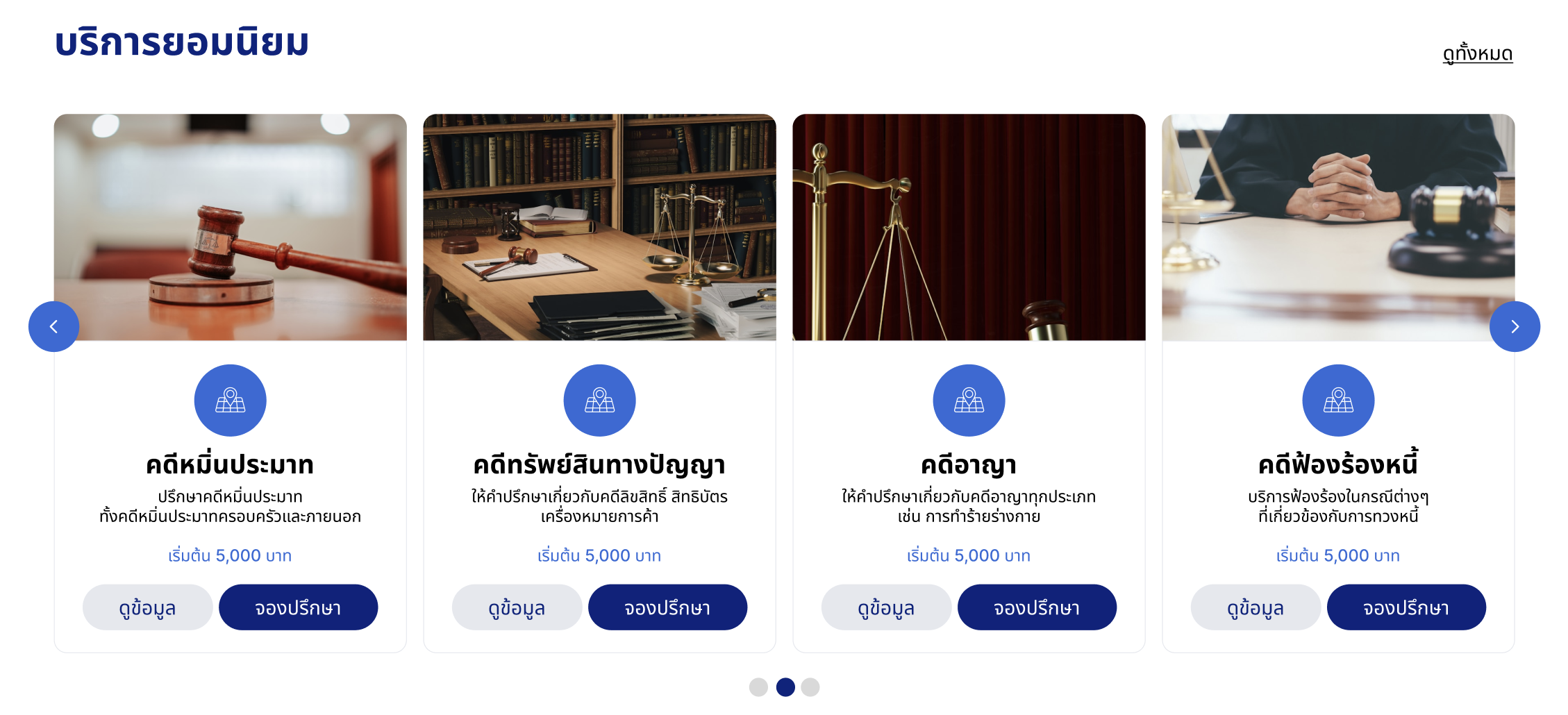Select the third page indicator dot
Image resolution: width=1568 pixels, height=715 pixels.
tap(810, 687)
